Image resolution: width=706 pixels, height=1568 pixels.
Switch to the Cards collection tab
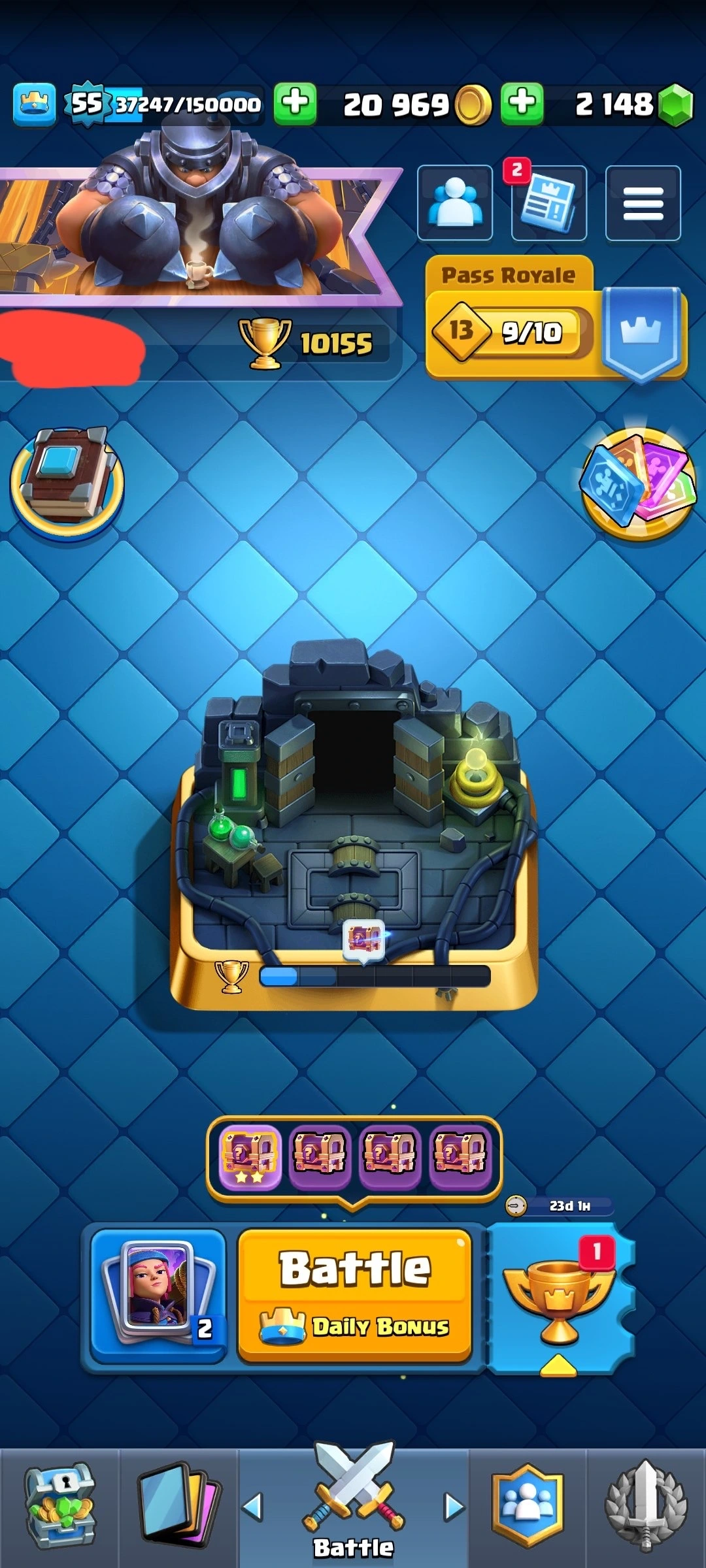pos(178,1508)
